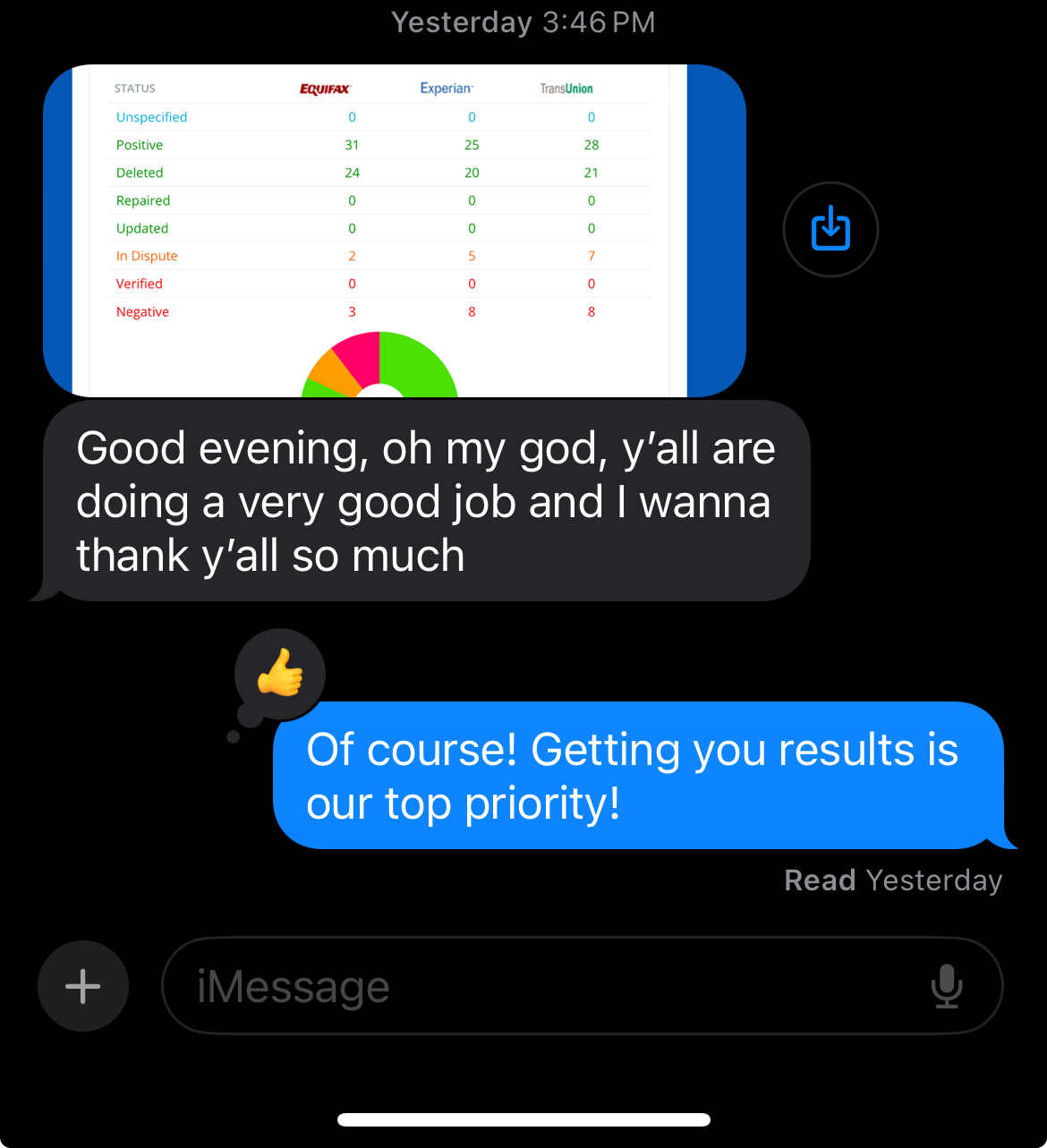The image size is (1047, 1148).
Task: Open the credit report image attachment
Action: [394, 230]
